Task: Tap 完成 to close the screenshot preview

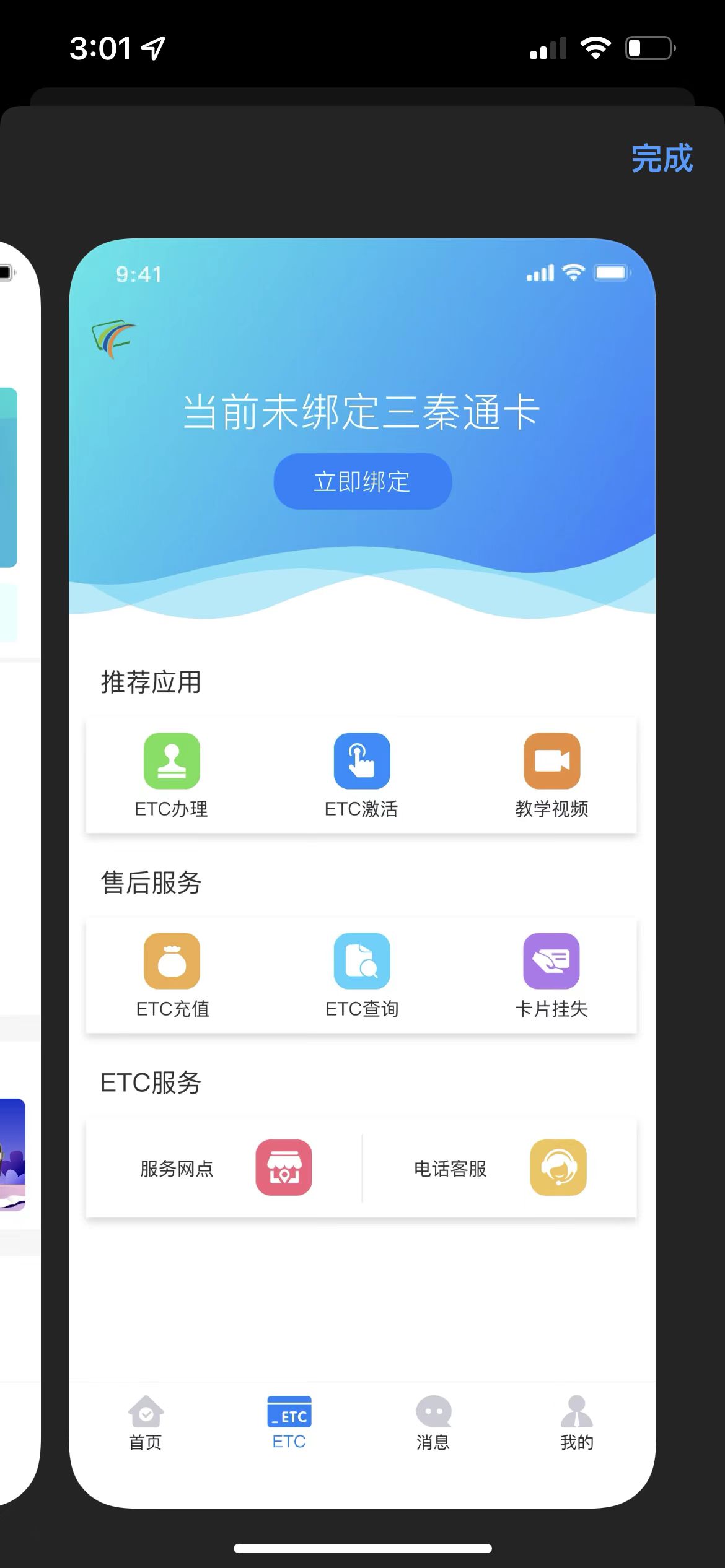Action: pyautogui.click(x=661, y=159)
